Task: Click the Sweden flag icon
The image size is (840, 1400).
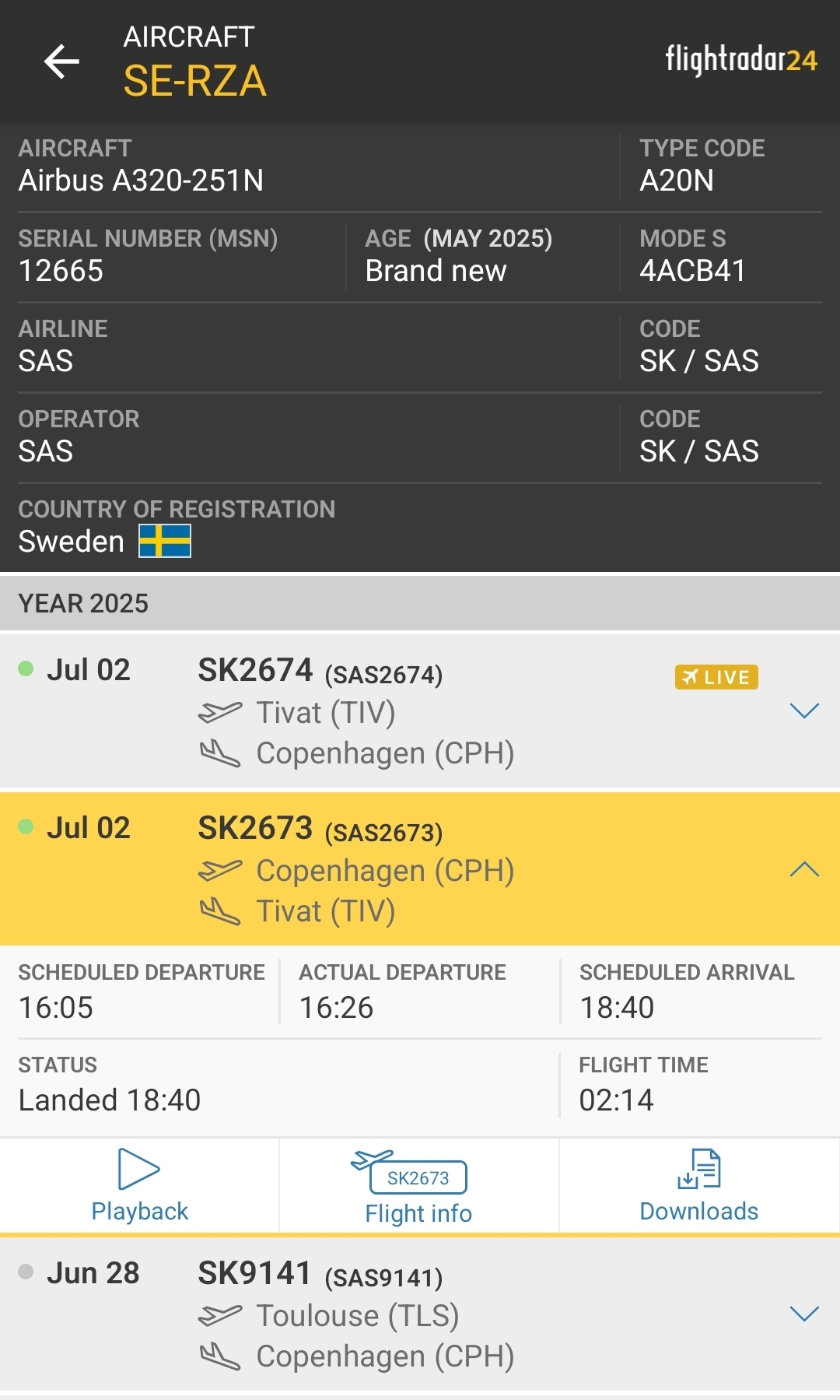Action: [163, 540]
